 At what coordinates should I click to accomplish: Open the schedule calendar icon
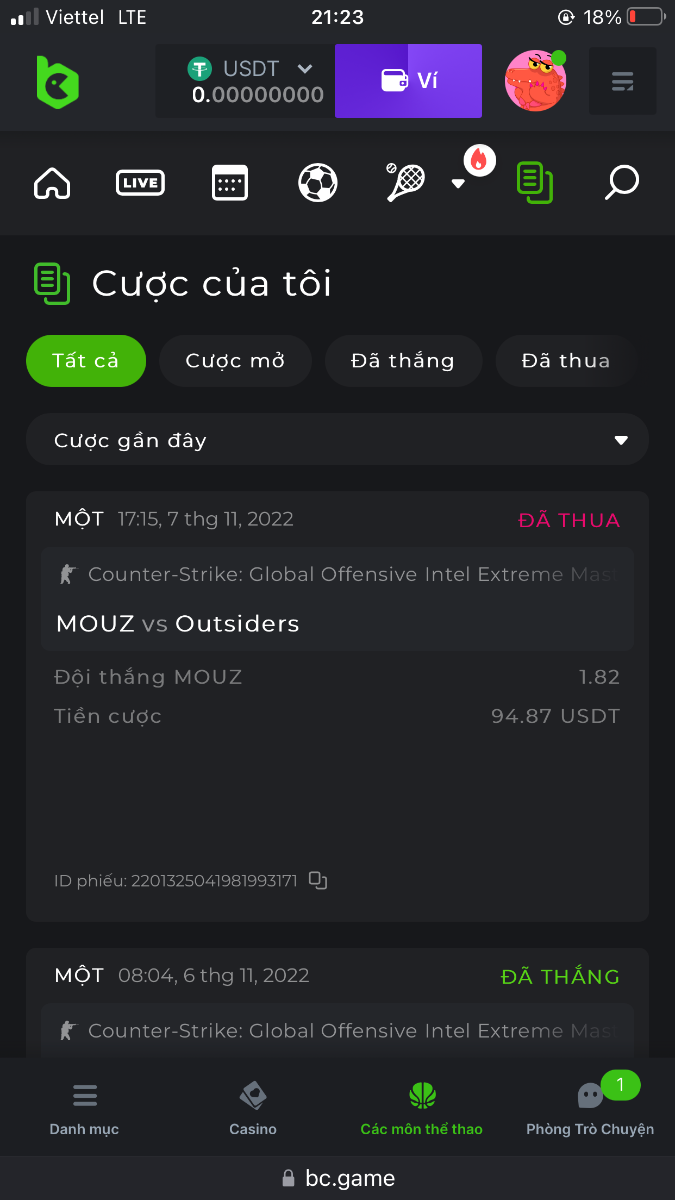click(229, 183)
